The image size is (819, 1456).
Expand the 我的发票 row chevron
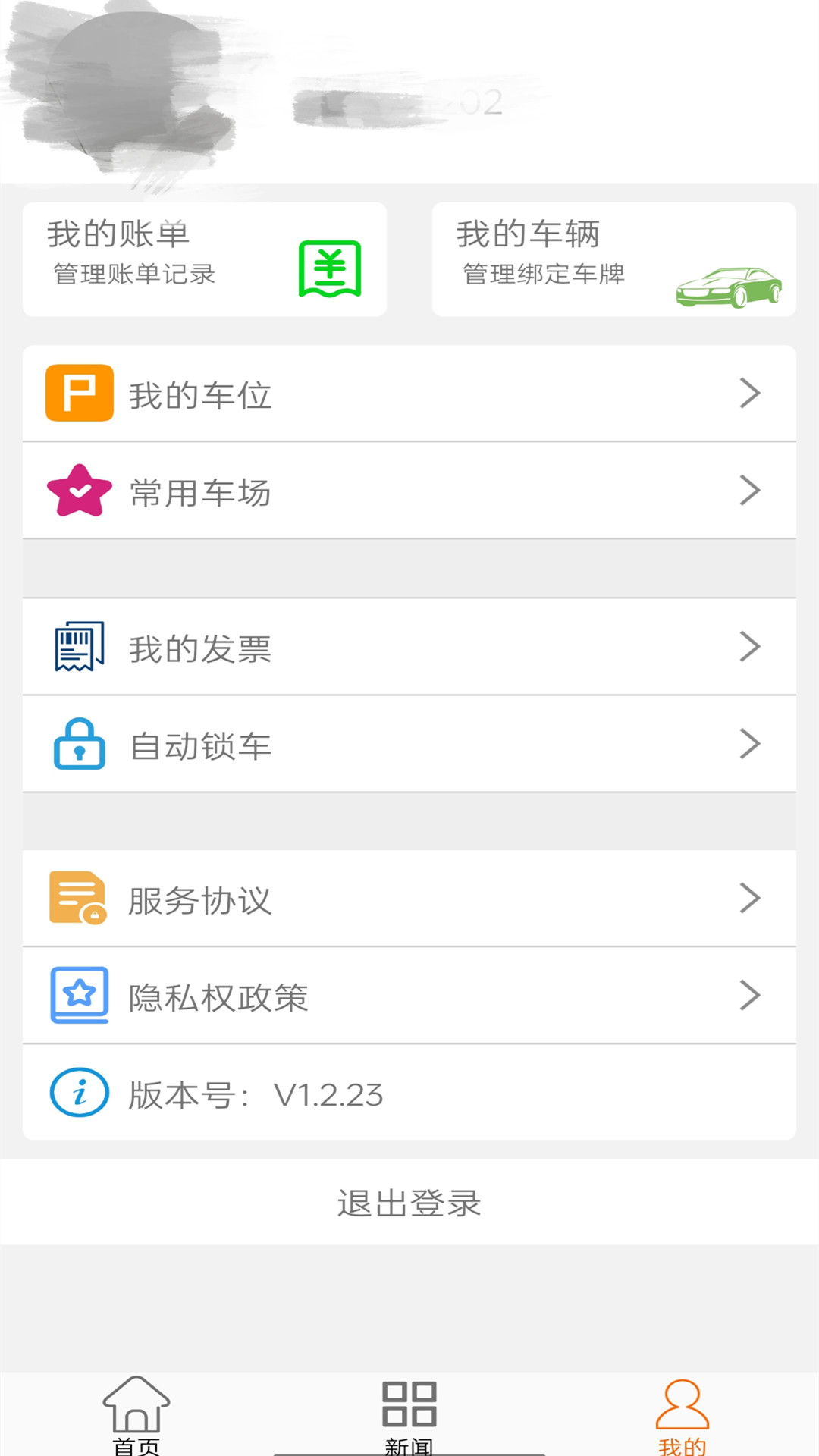pyautogui.click(x=751, y=647)
